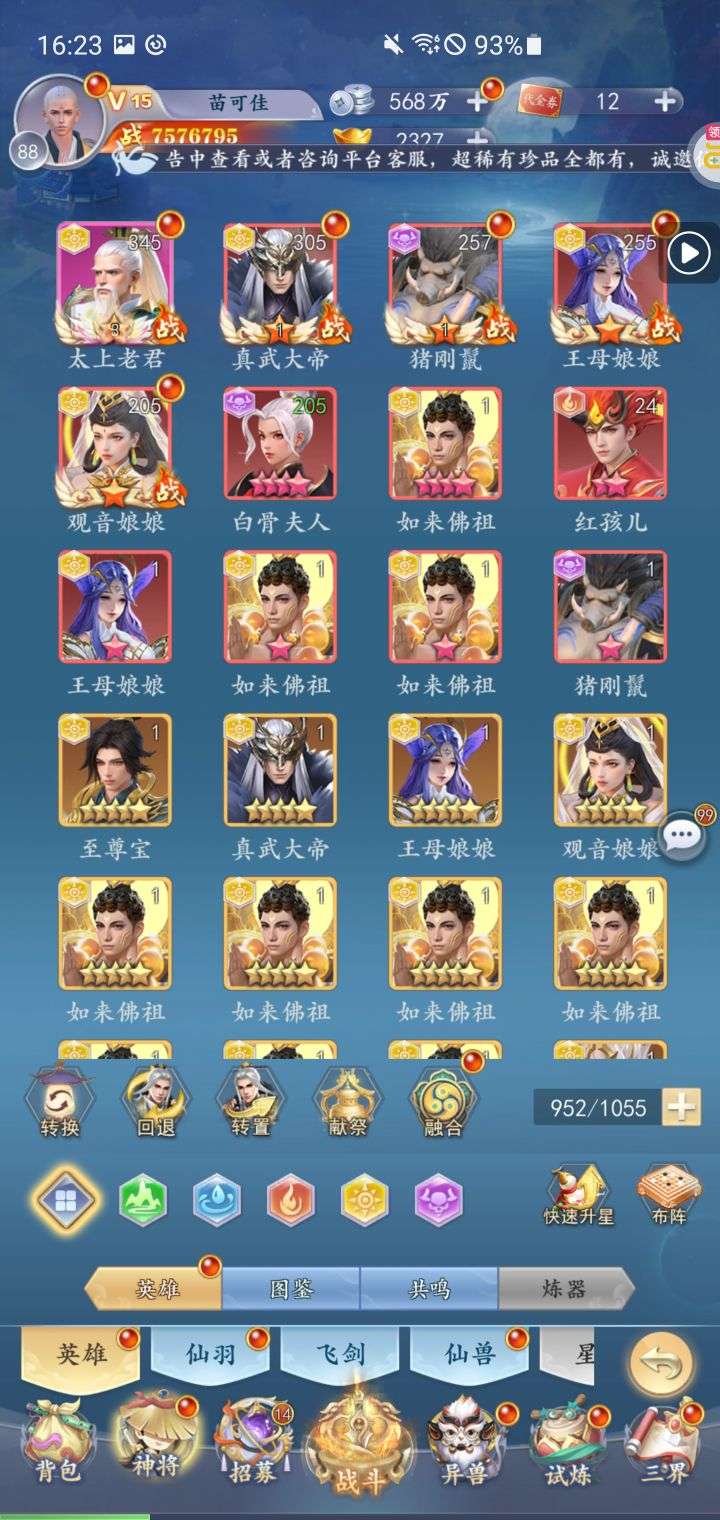The height and width of the screenshot is (1520, 720).
Task: Tap the 快速升星 quick star-up button
Action: click(576, 1195)
